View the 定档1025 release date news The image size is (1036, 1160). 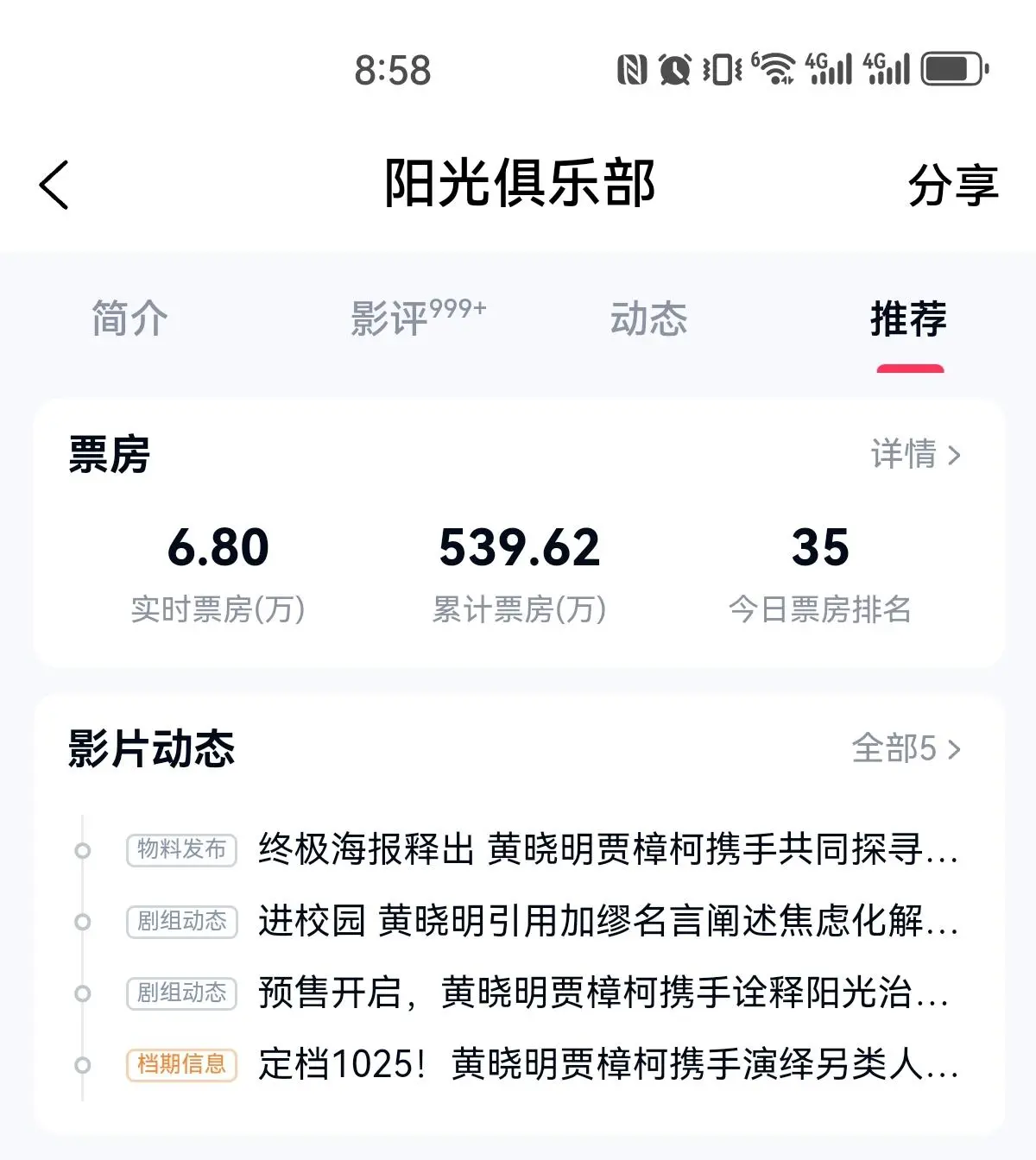pyautogui.click(x=608, y=1064)
